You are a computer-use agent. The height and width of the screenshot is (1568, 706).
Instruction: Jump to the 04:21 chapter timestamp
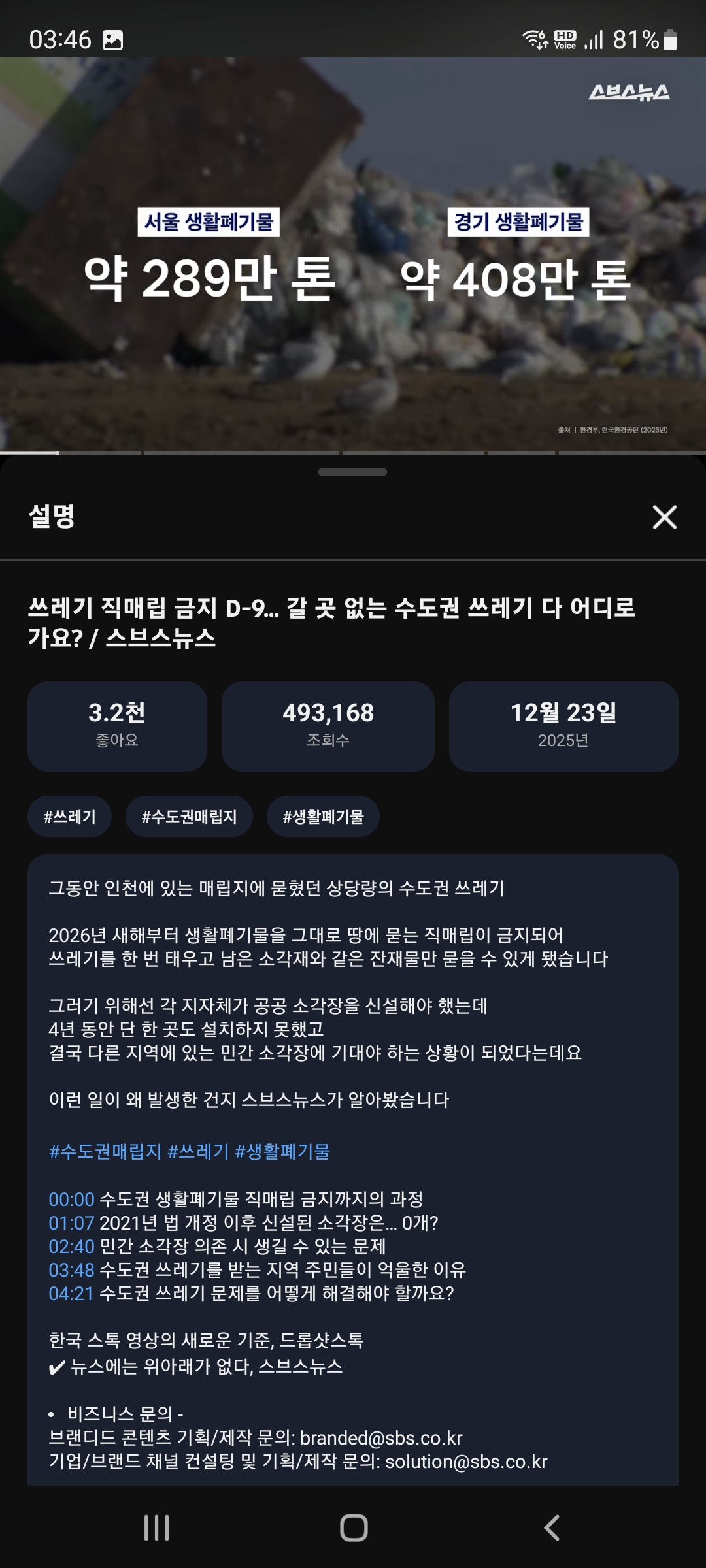click(71, 1293)
